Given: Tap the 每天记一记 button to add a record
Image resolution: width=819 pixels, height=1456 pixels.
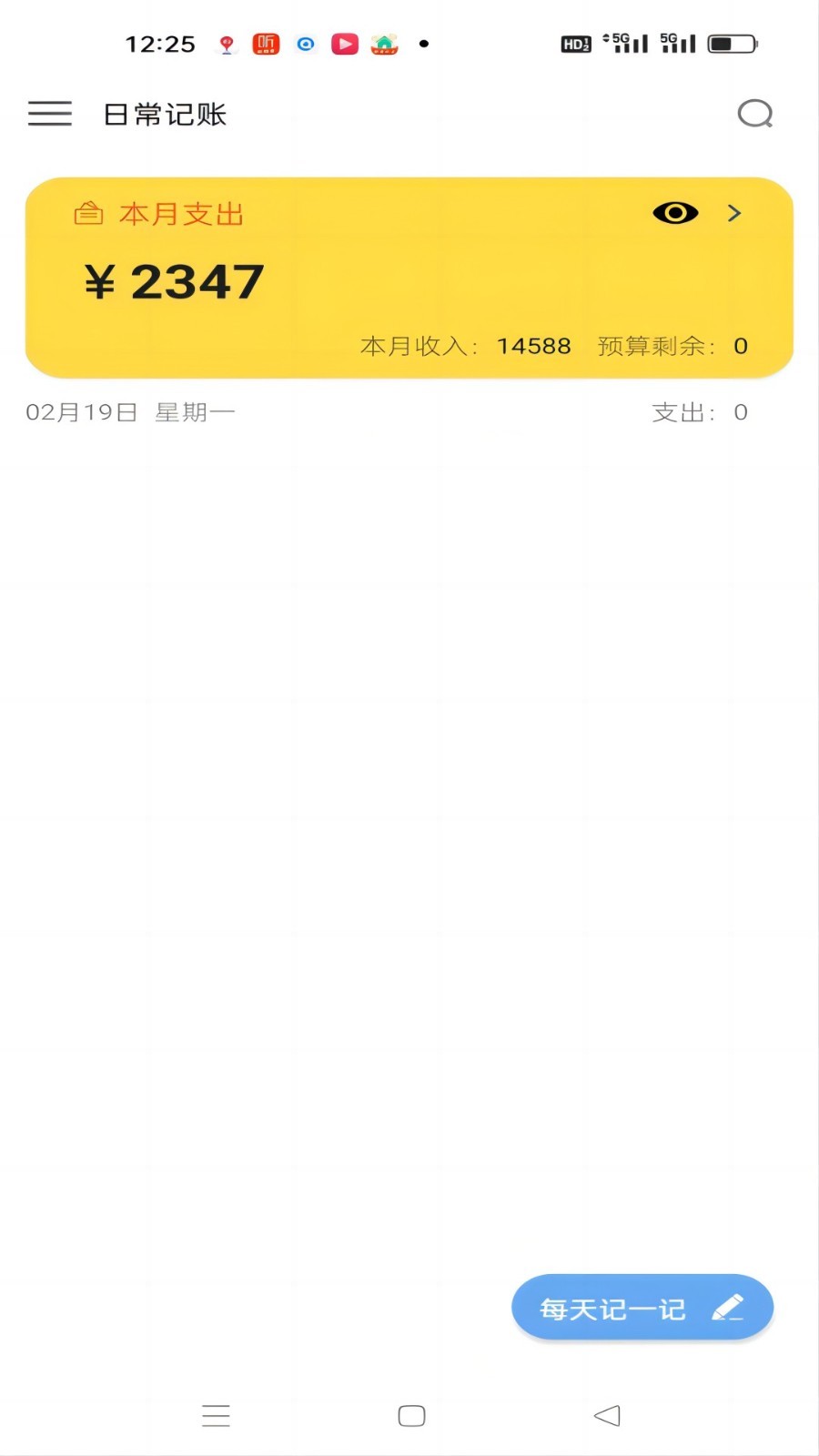Looking at the screenshot, I should pyautogui.click(x=642, y=1308).
